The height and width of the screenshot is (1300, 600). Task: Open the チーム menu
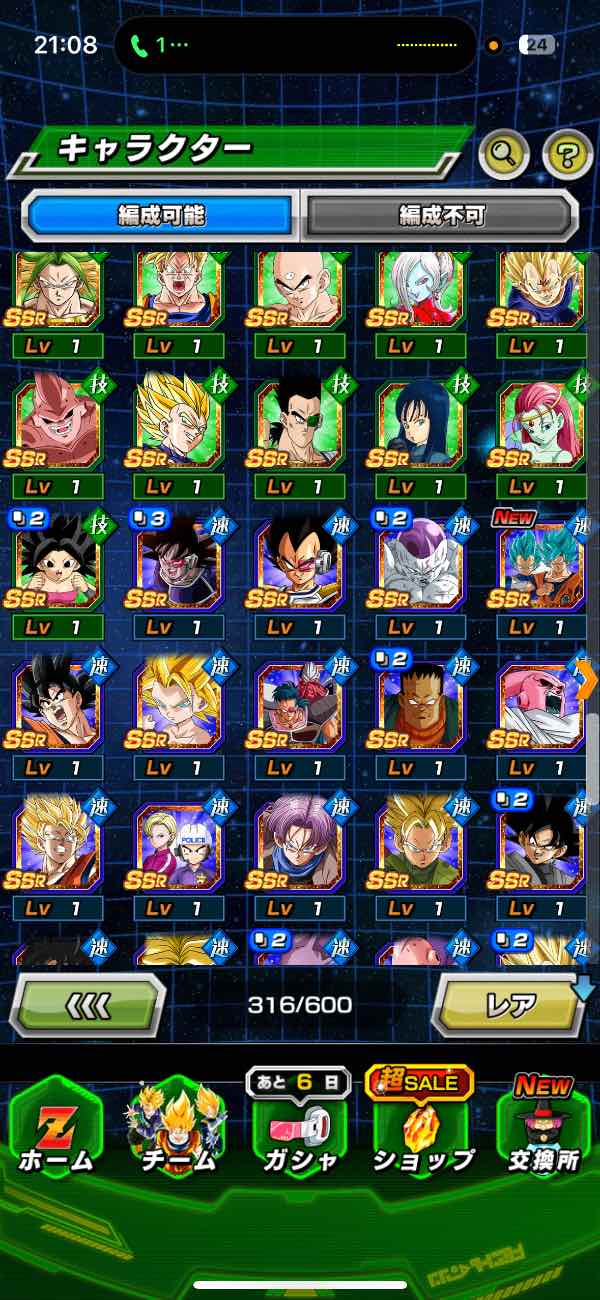pos(177,1130)
